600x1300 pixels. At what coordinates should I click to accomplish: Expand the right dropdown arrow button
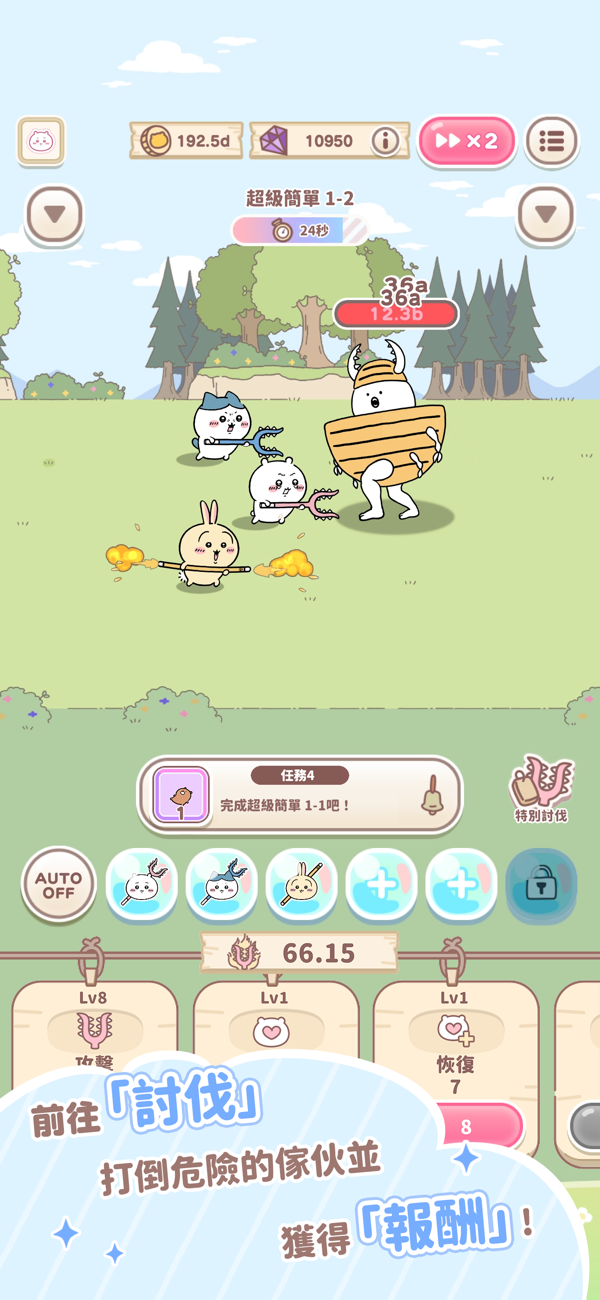click(546, 215)
